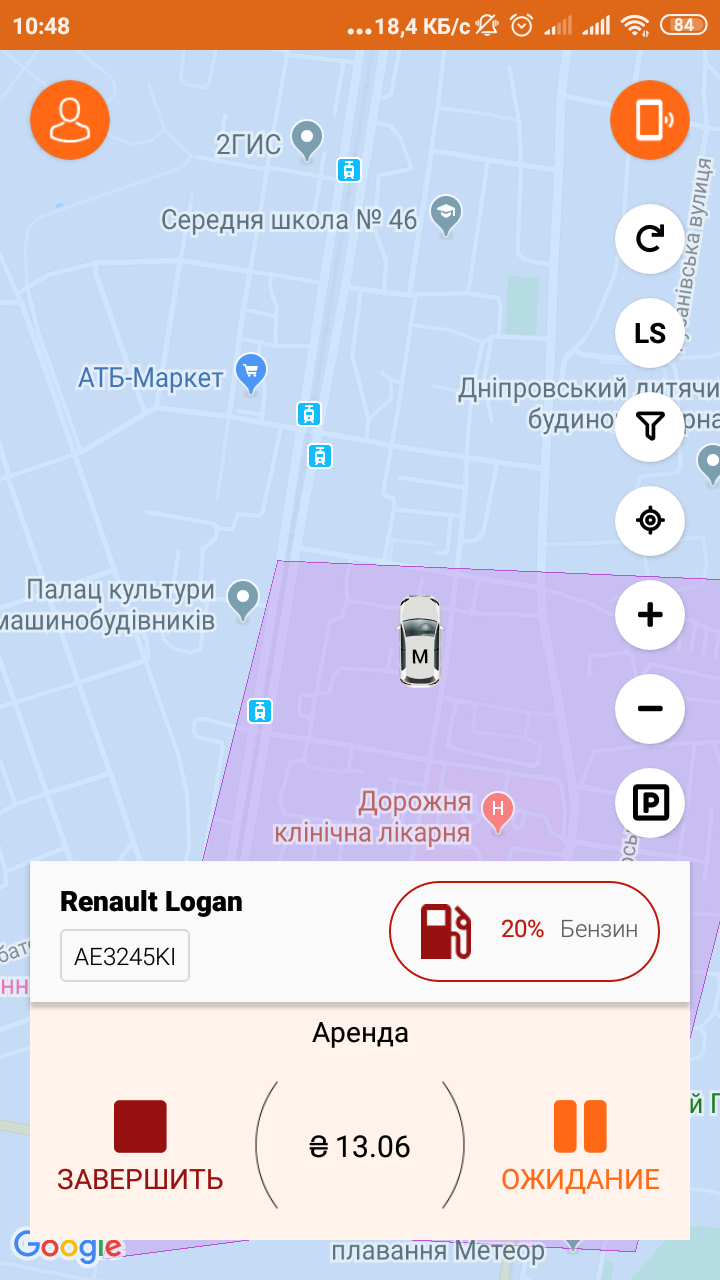Open the car filter icon

click(x=650, y=427)
